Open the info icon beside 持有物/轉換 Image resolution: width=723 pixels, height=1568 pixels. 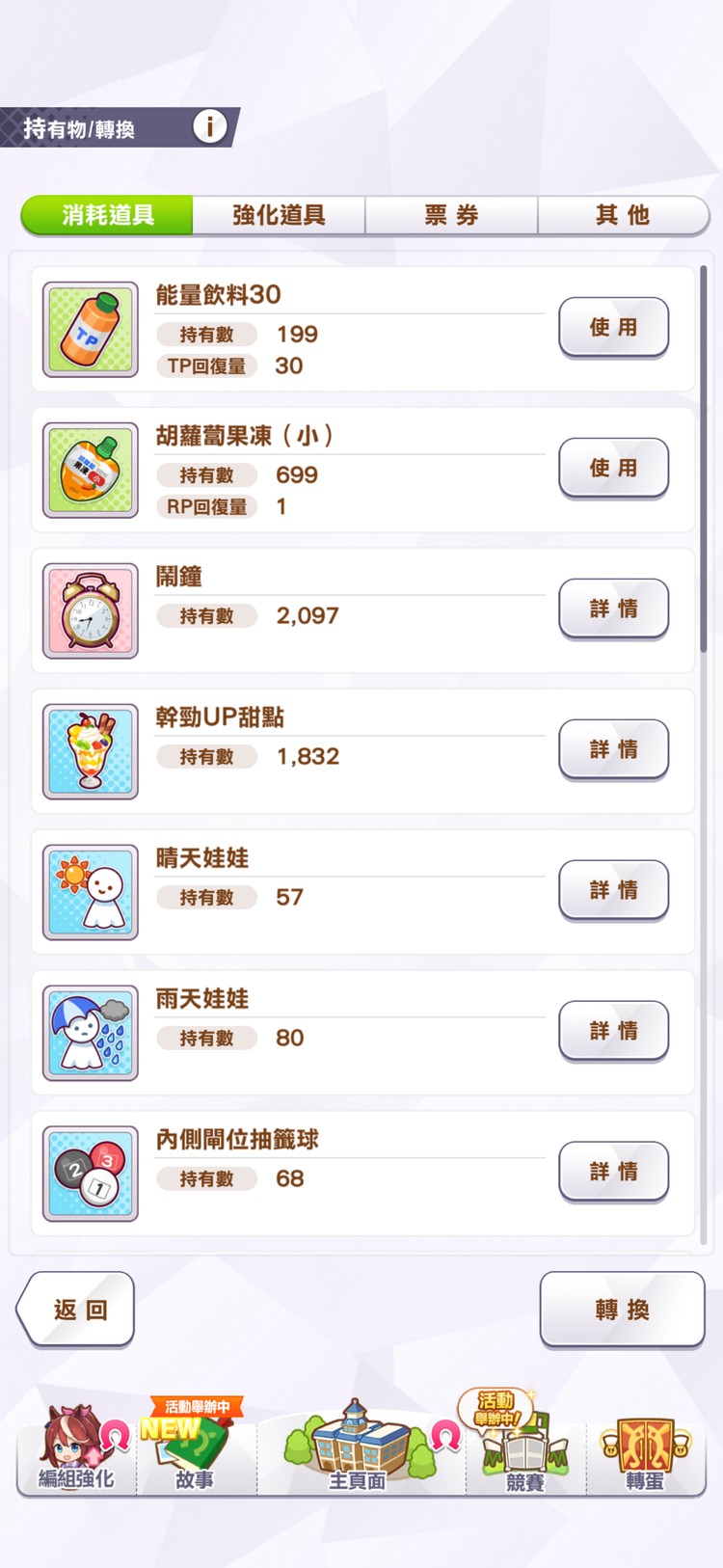tap(209, 126)
